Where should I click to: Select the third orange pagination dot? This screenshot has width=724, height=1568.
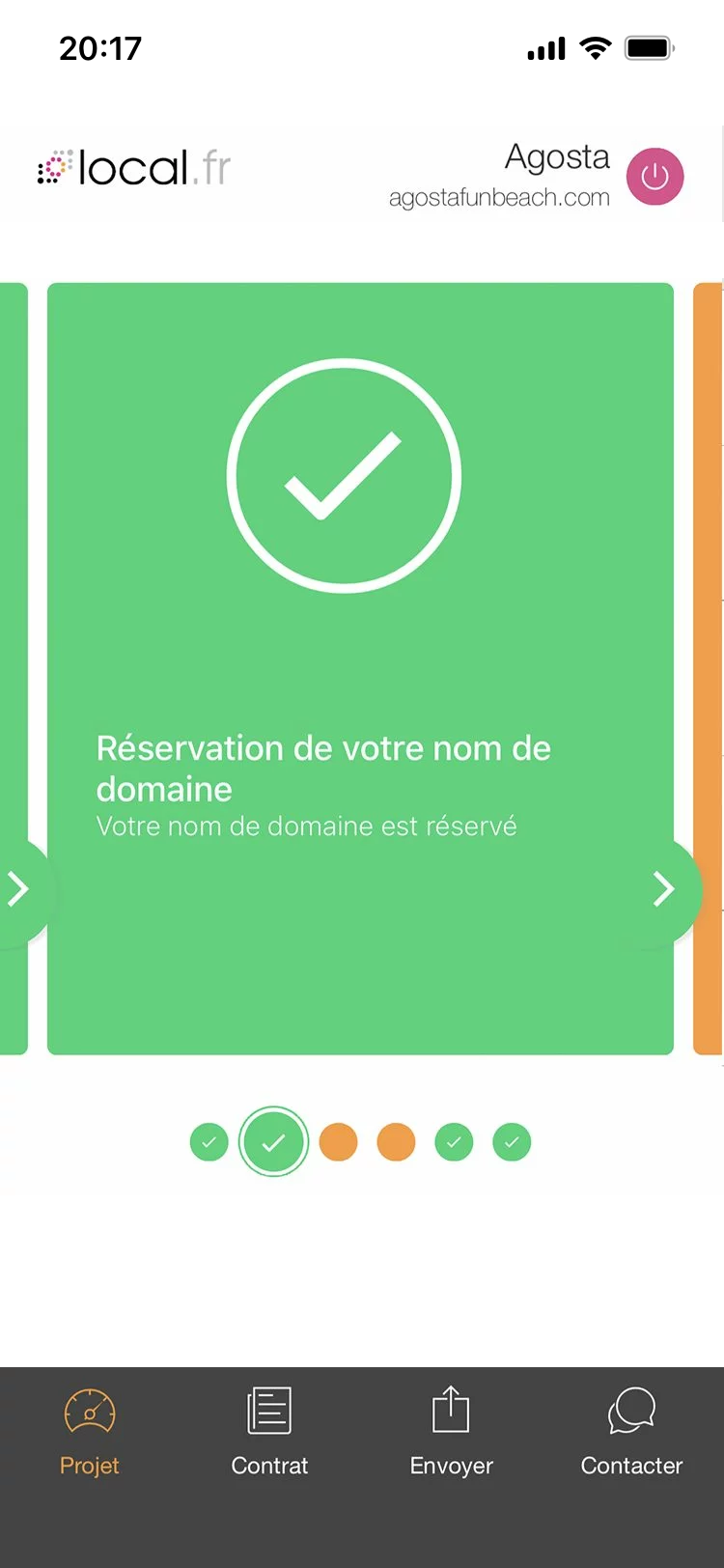click(x=338, y=1141)
